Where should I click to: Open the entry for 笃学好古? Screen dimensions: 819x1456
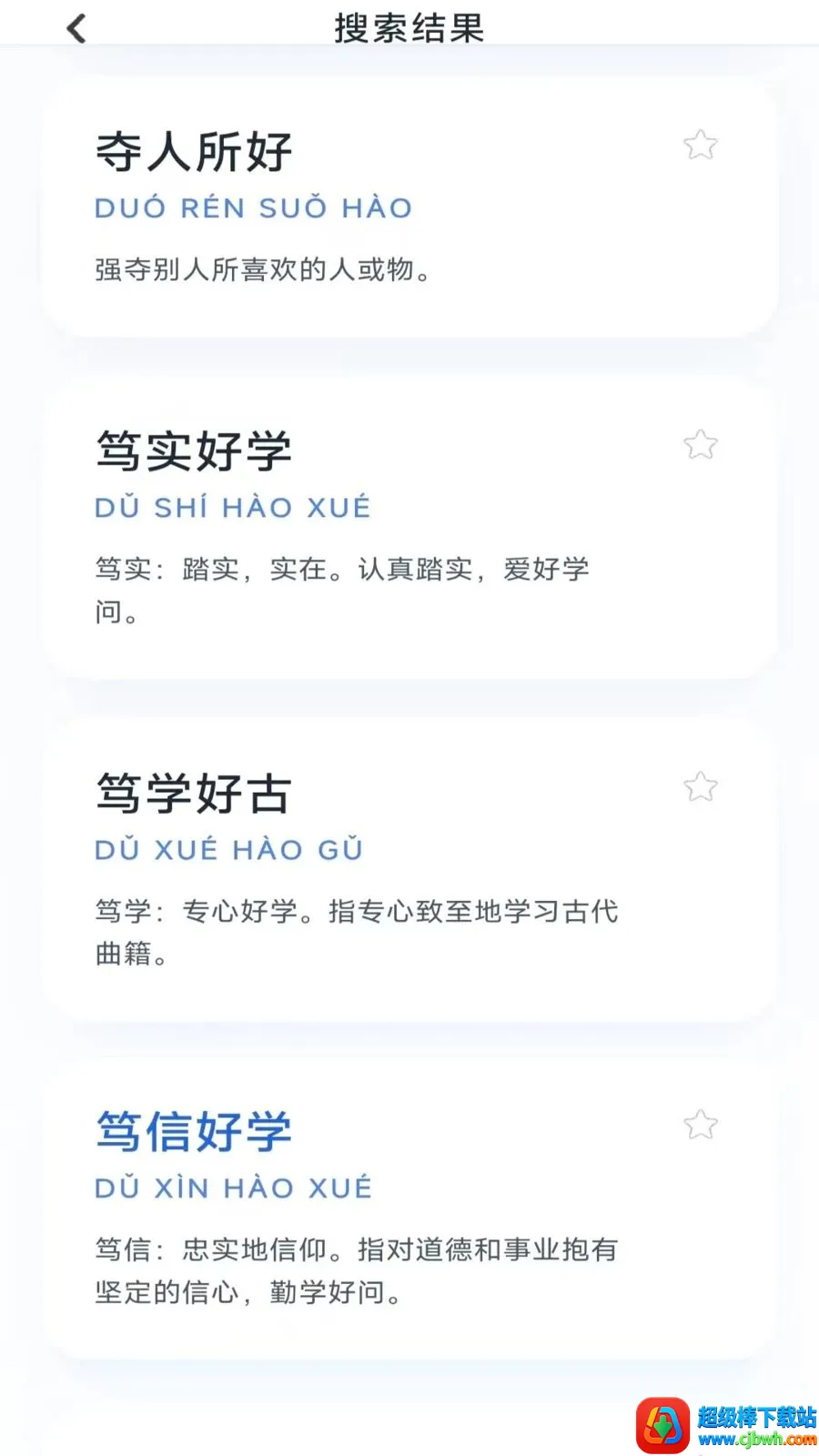pos(409,870)
